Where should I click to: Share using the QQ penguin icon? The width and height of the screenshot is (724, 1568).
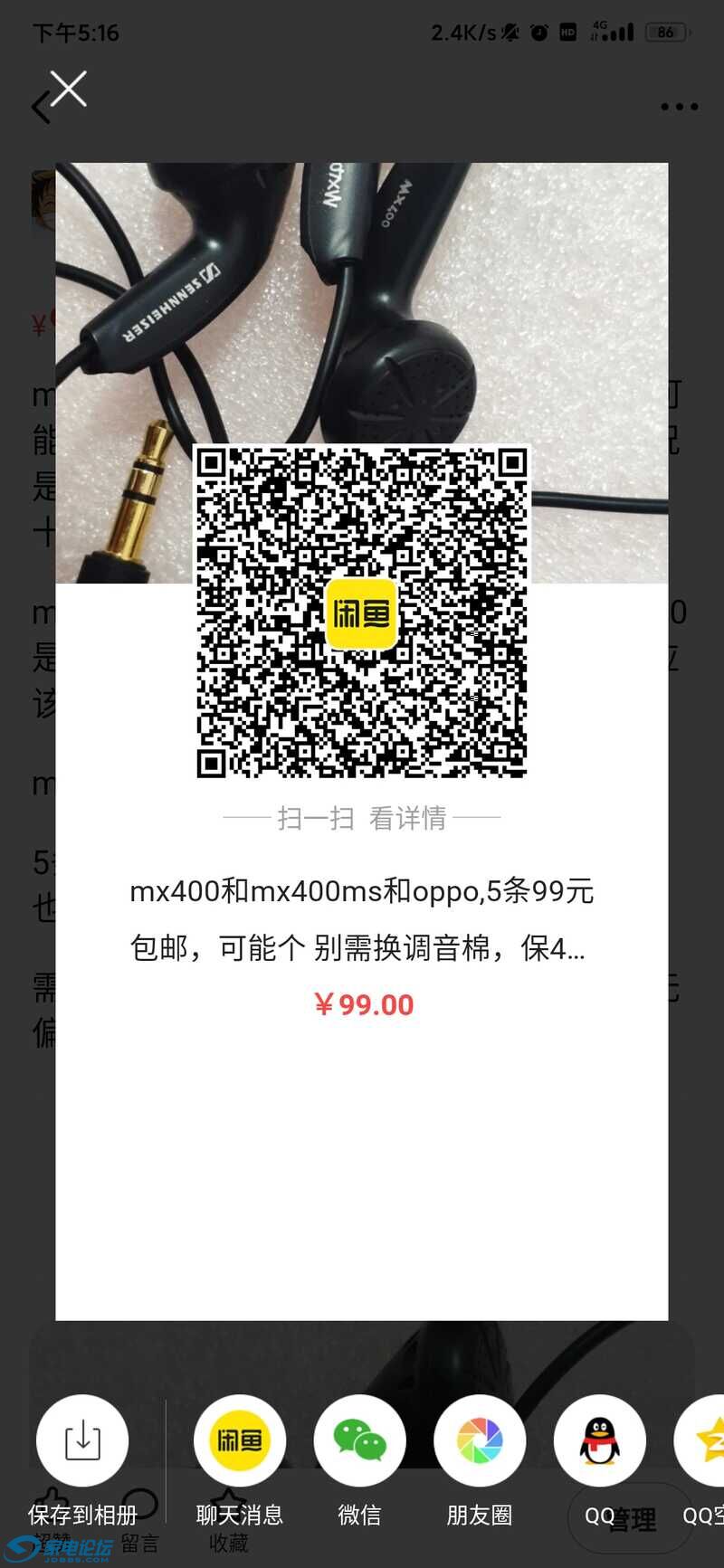click(600, 1440)
